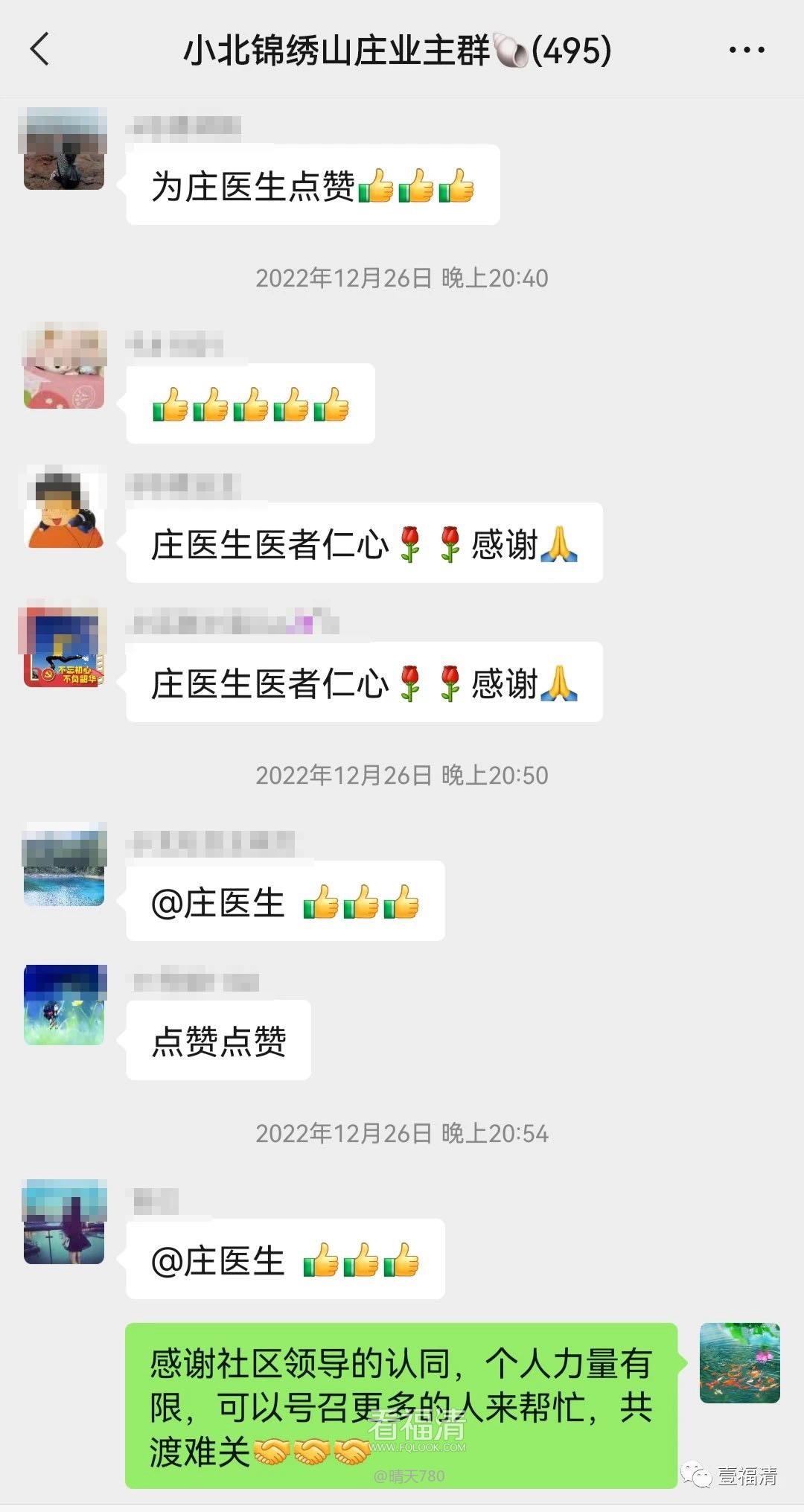Open profile of the sender of 为庄医生点赞
804x1512 pixels.
coord(64,149)
